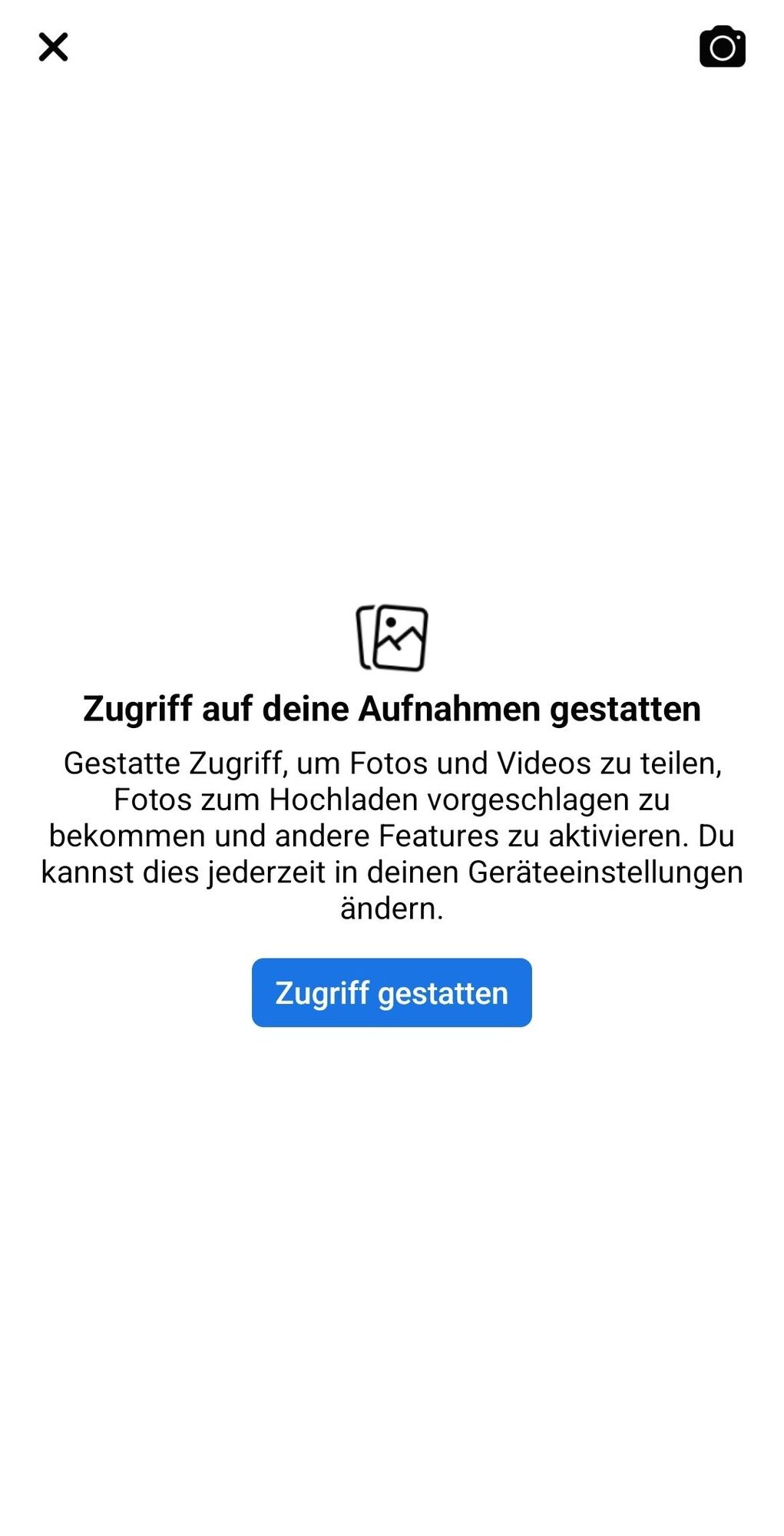
Task: Tap the Zugriff gestatten button
Action: click(x=392, y=992)
